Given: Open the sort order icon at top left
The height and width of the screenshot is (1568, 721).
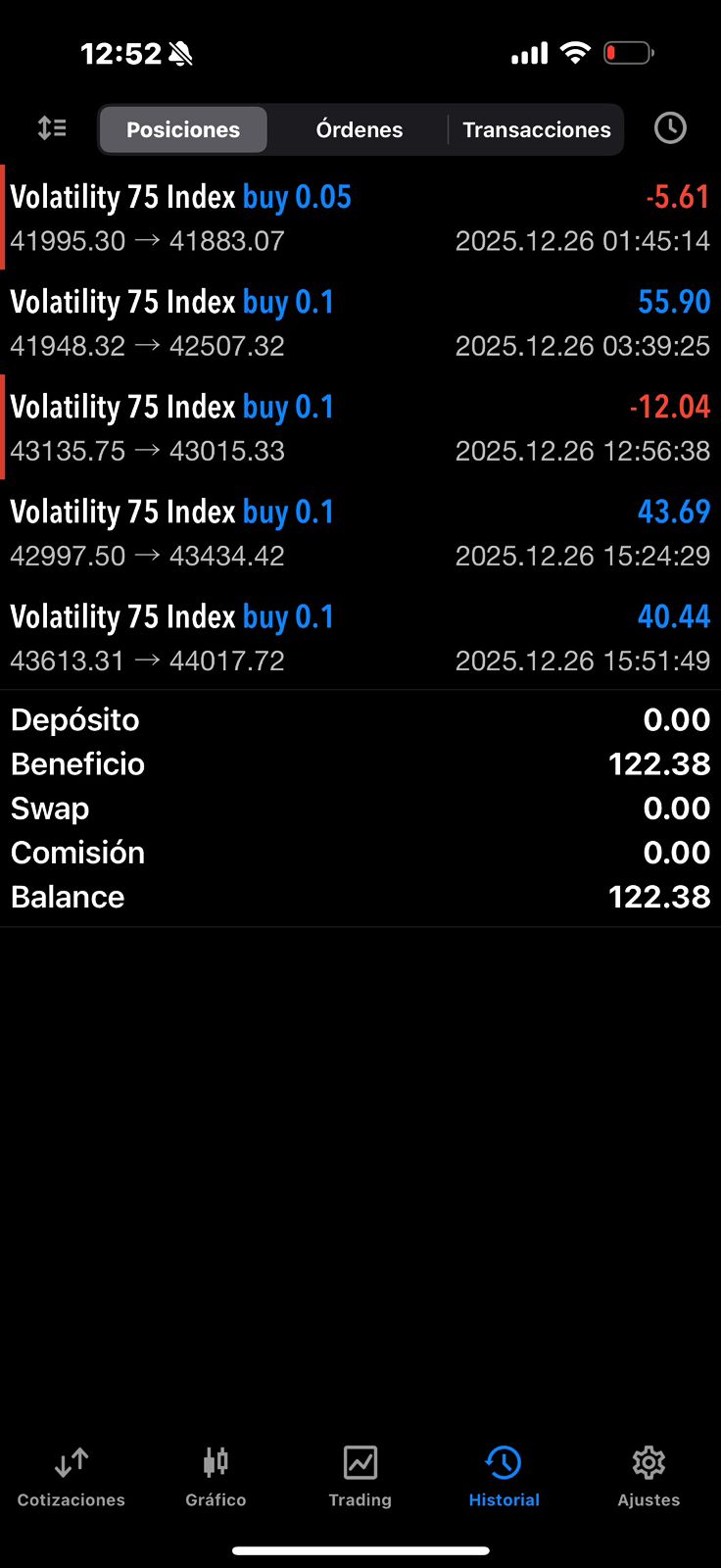Looking at the screenshot, I should (51, 128).
